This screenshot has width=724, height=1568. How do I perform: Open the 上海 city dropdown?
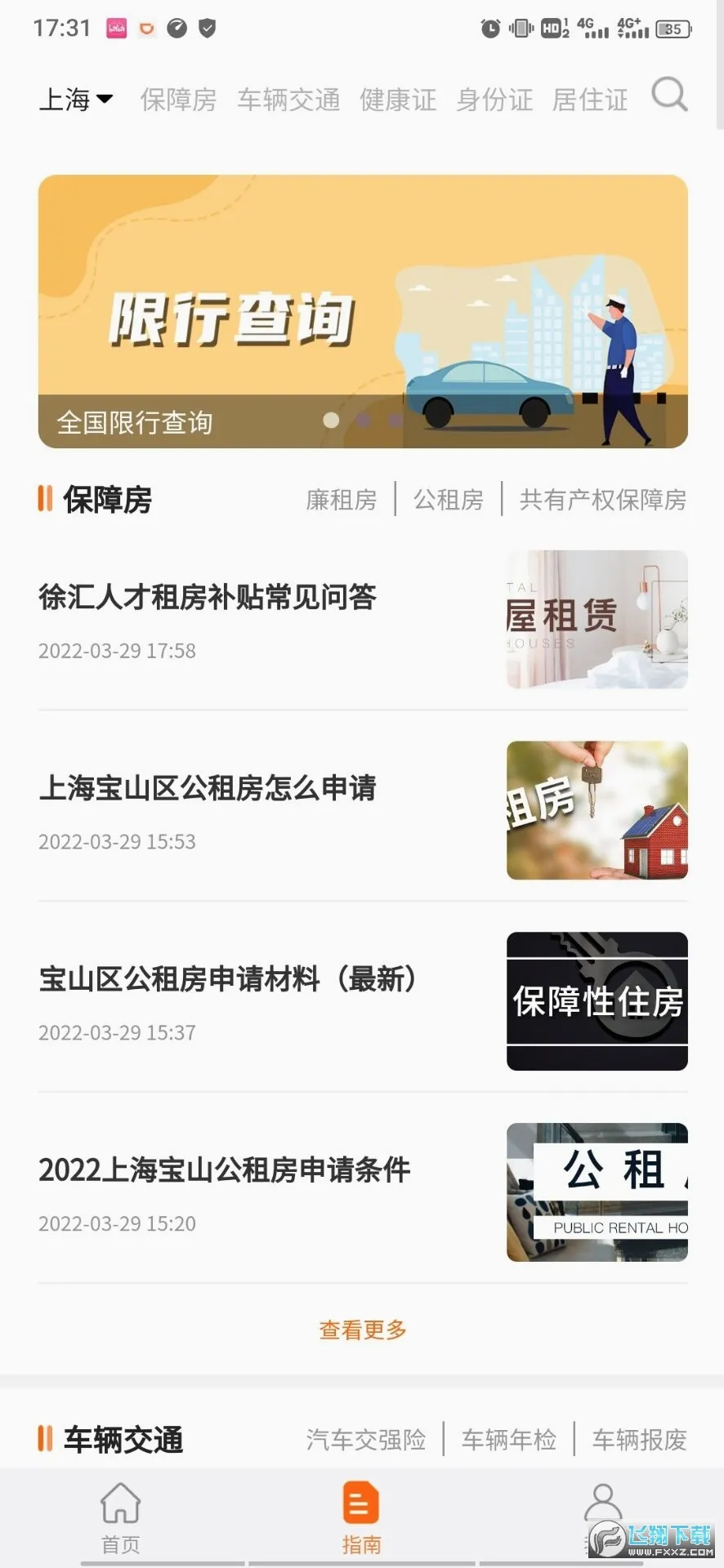coord(76,100)
